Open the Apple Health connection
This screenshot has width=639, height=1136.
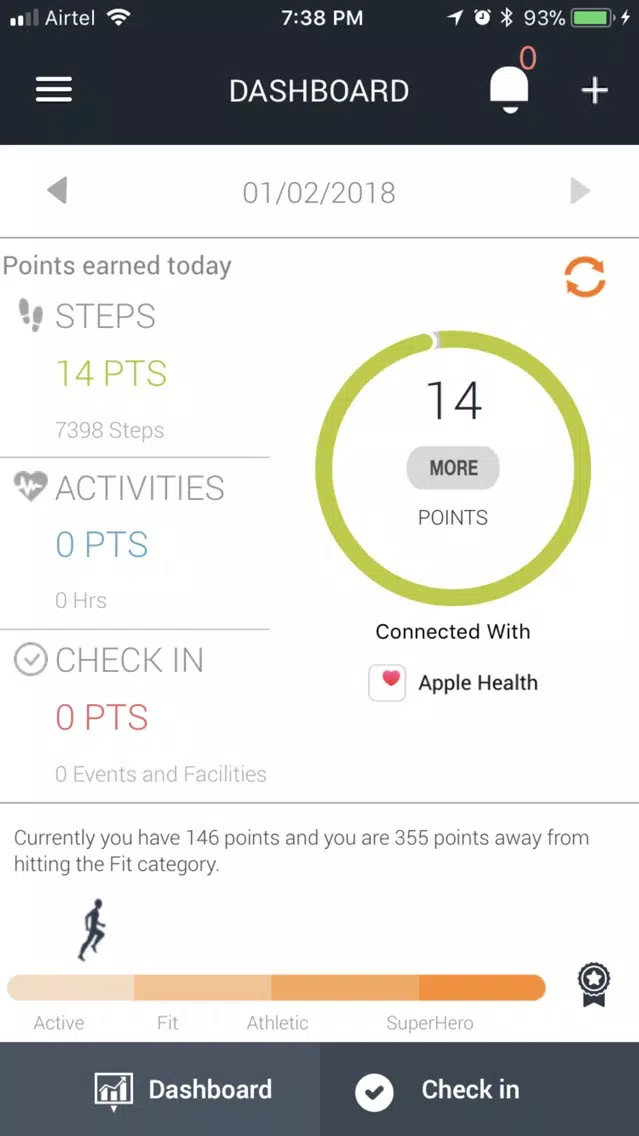(454, 682)
